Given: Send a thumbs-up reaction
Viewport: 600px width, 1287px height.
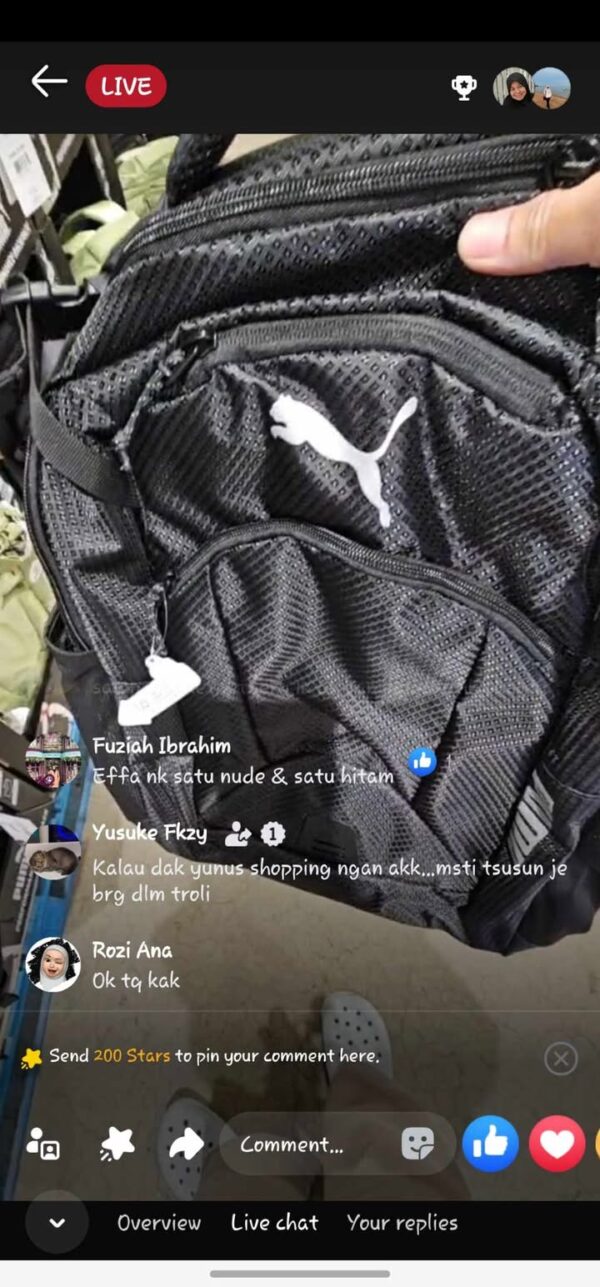Looking at the screenshot, I should [x=490, y=1144].
